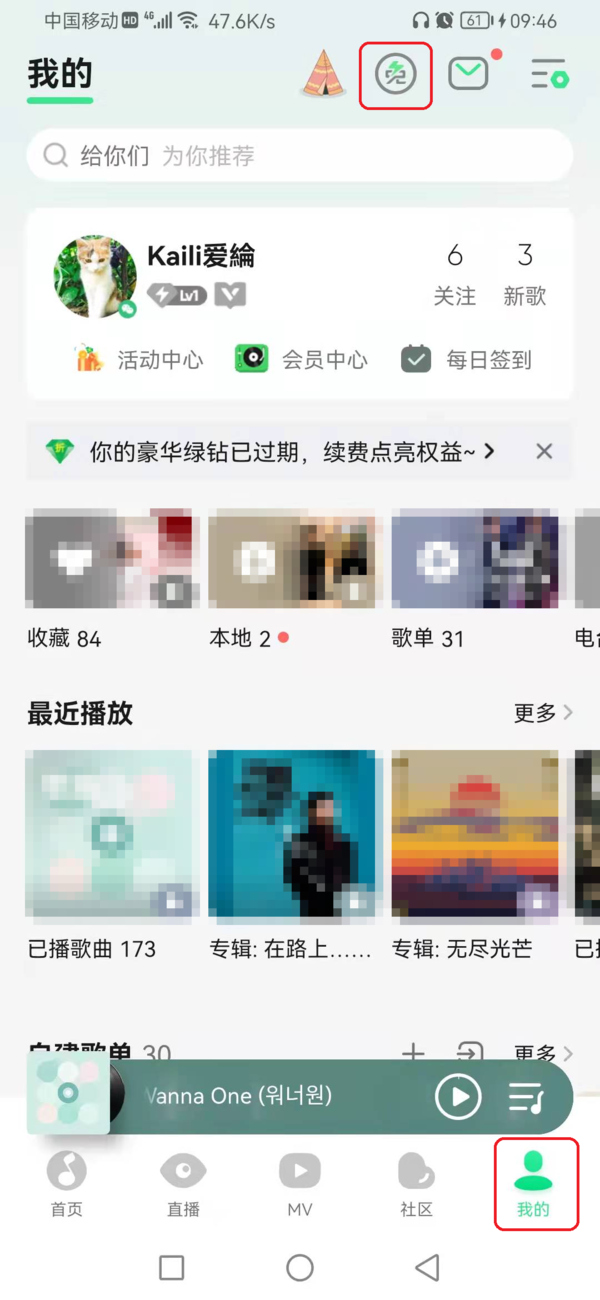Image resolution: width=600 pixels, height=1300 pixels.
Task: Open 收藏 84 collection
Action: tap(111, 560)
